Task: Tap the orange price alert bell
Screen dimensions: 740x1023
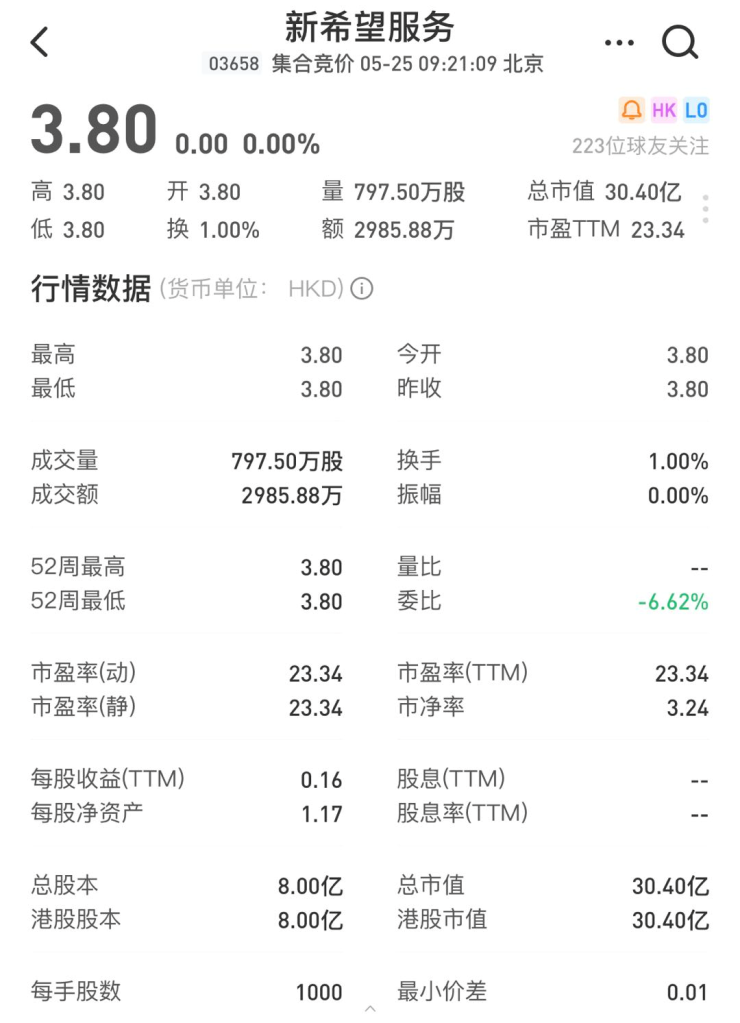Action: (x=631, y=110)
